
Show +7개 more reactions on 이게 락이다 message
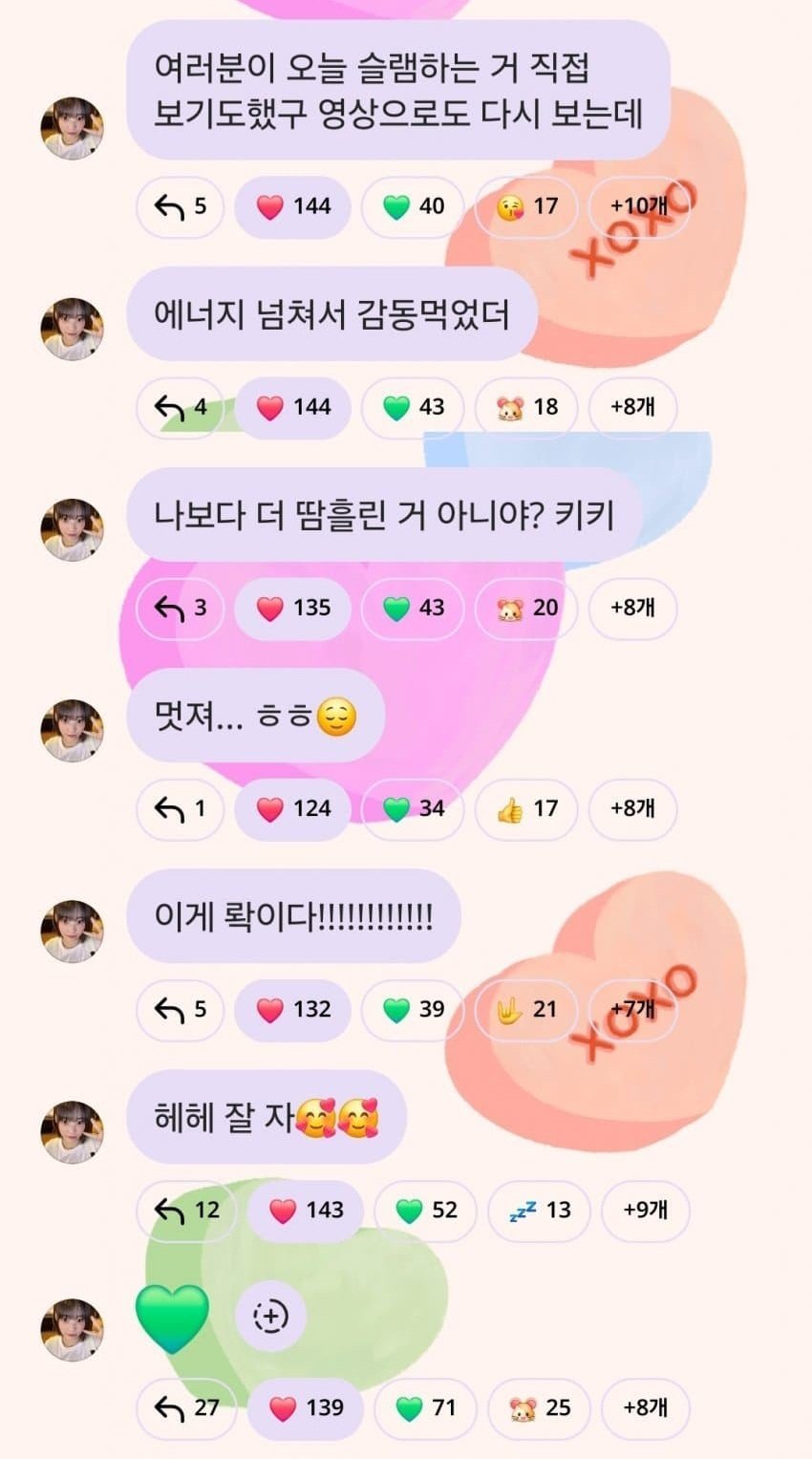[632, 1009]
